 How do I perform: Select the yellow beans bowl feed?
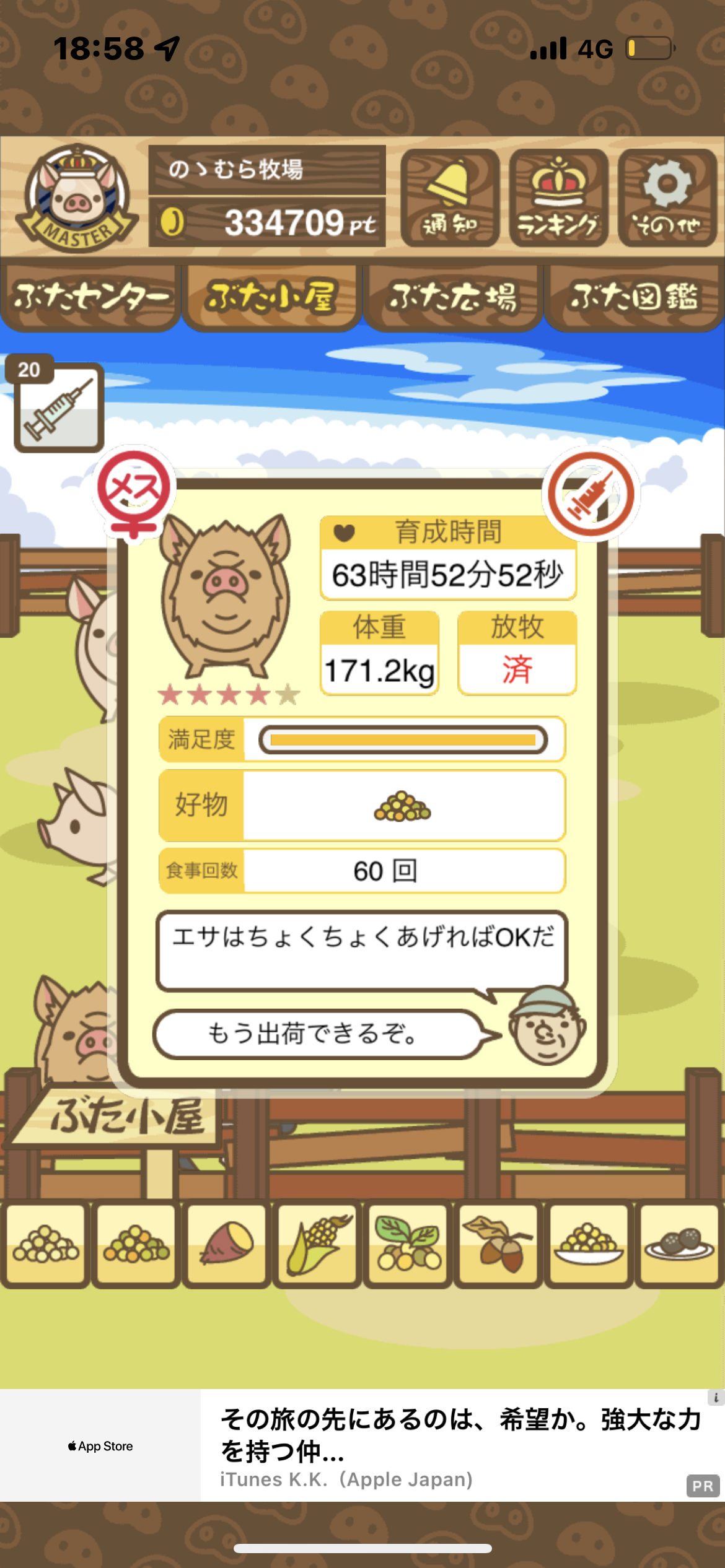[589, 1244]
